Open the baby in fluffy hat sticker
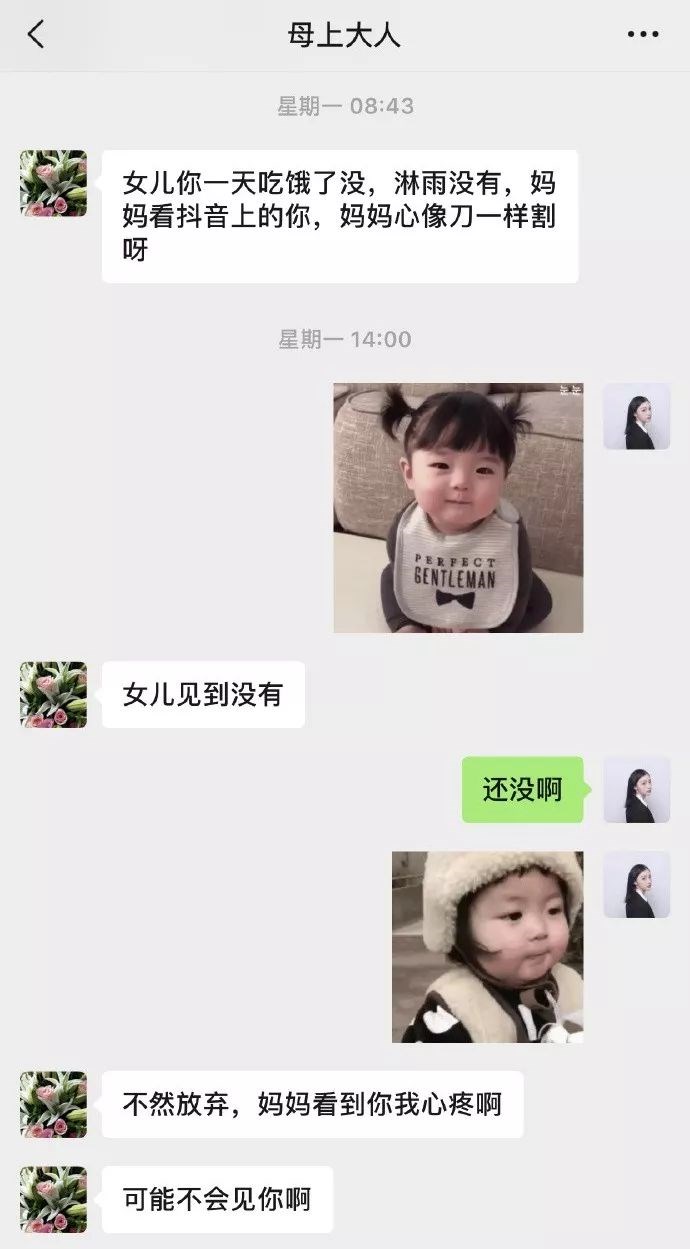This screenshot has width=690, height=1249. [487, 946]
